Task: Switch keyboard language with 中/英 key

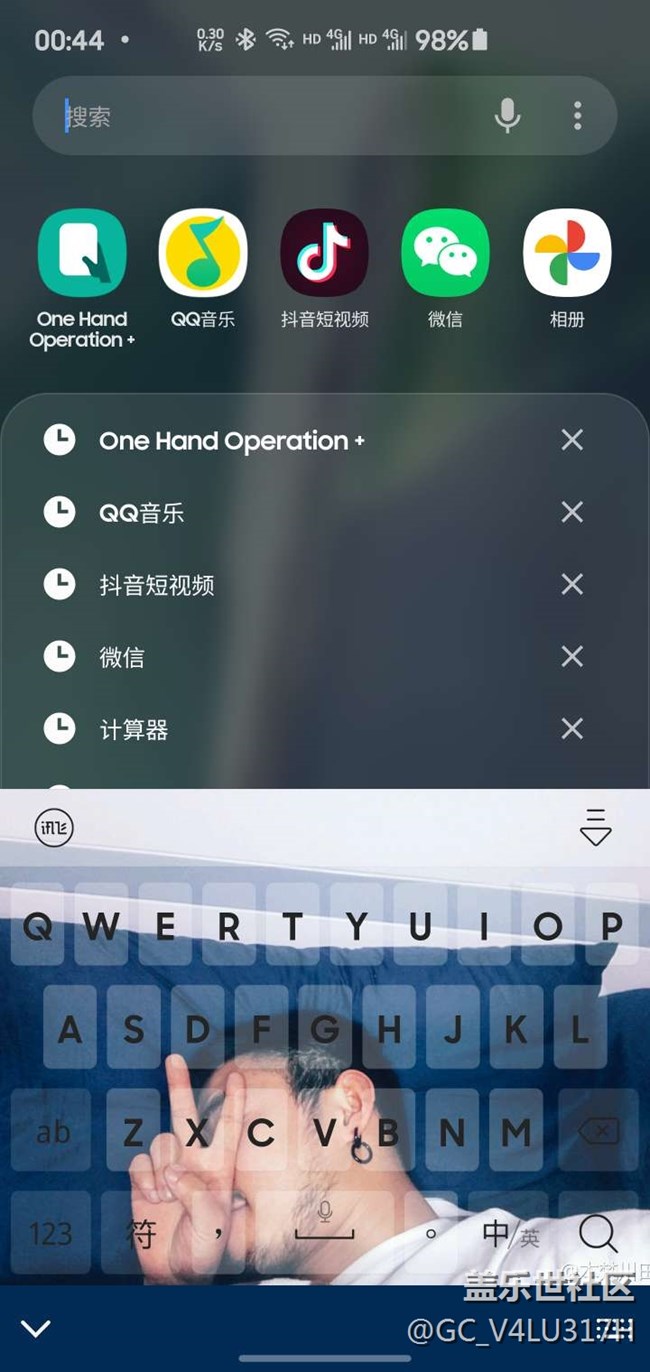Action: click(x=511, y=1235)
